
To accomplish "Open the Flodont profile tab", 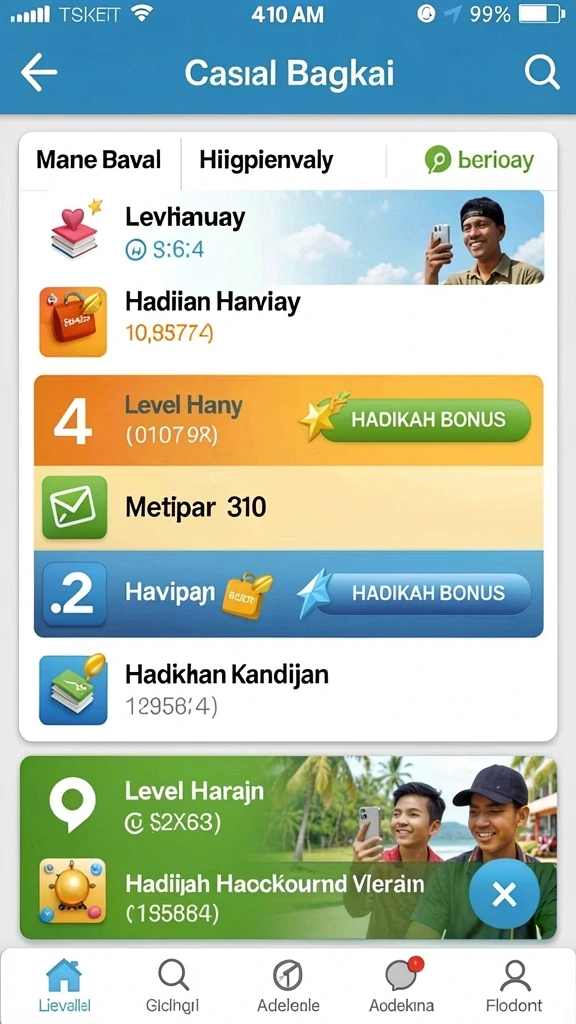I will [x=515, y=986].
